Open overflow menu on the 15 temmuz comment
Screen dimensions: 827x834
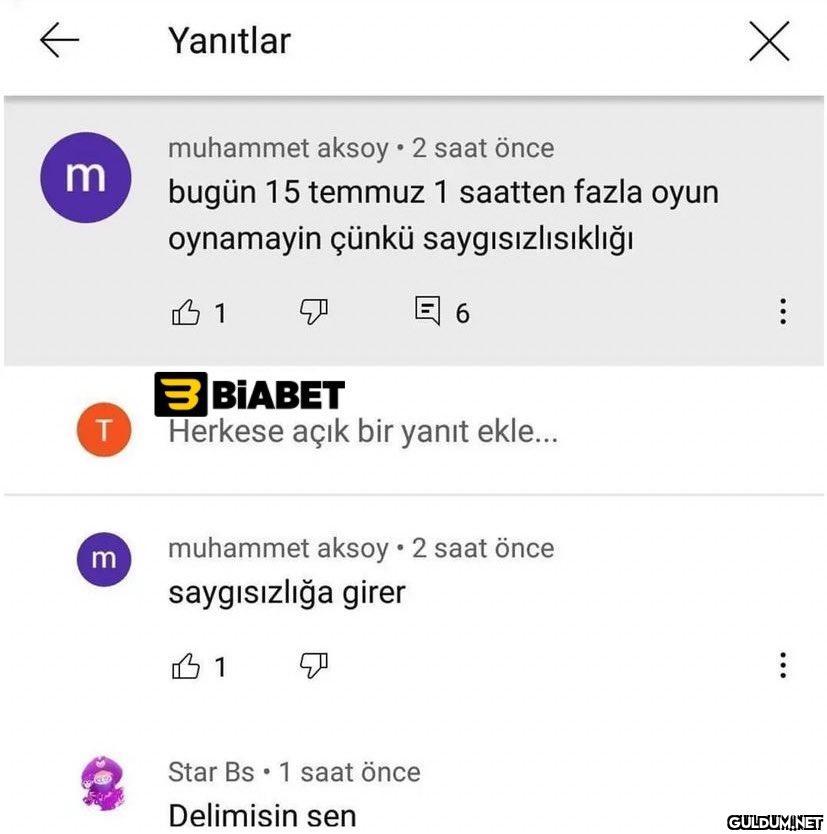pyautogui.click(x=782, y=312)
